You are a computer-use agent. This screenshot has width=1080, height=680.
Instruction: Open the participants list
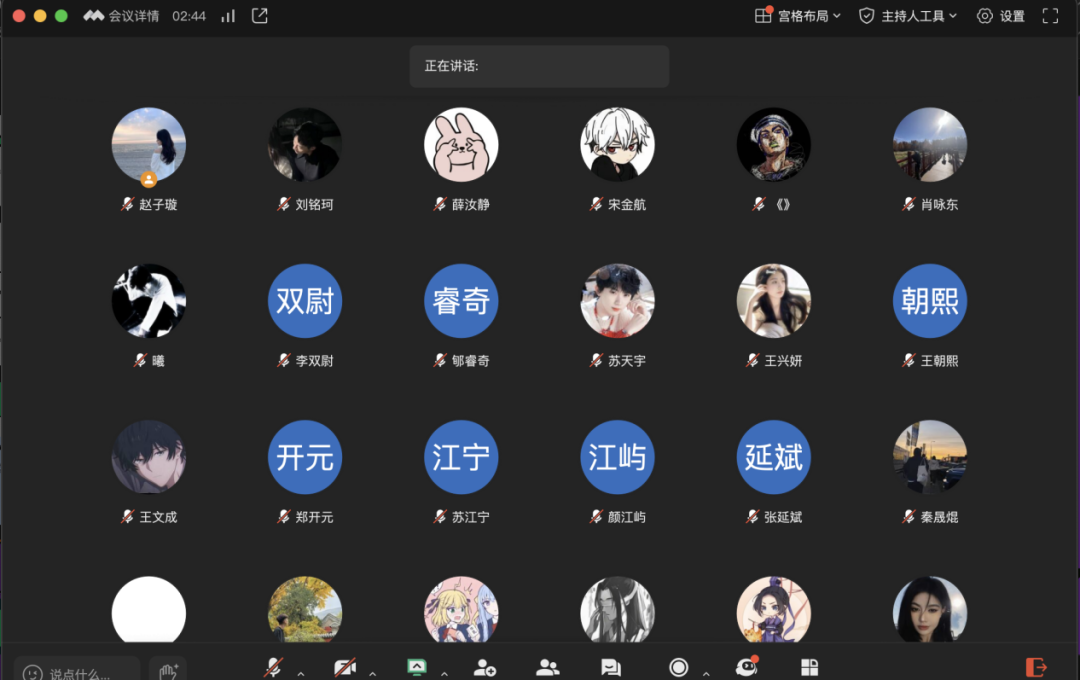[x=548, y=667]
